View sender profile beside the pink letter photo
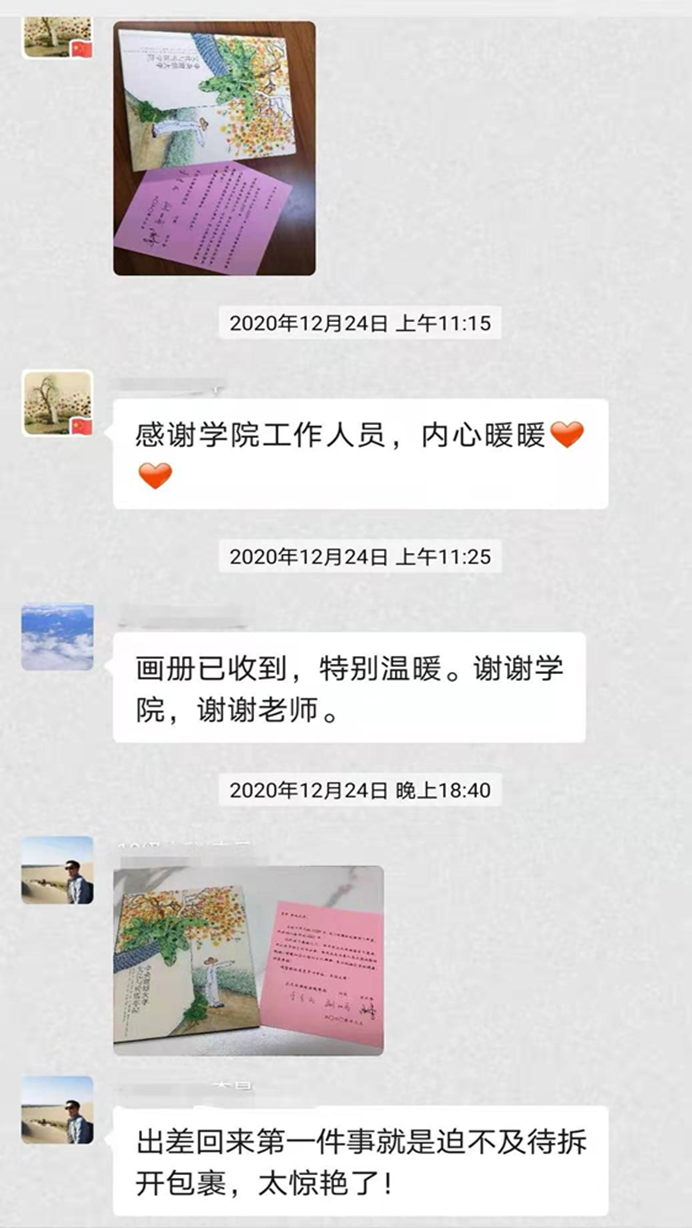The width and height of the screenshot is (692, 1228). [58, 870]
